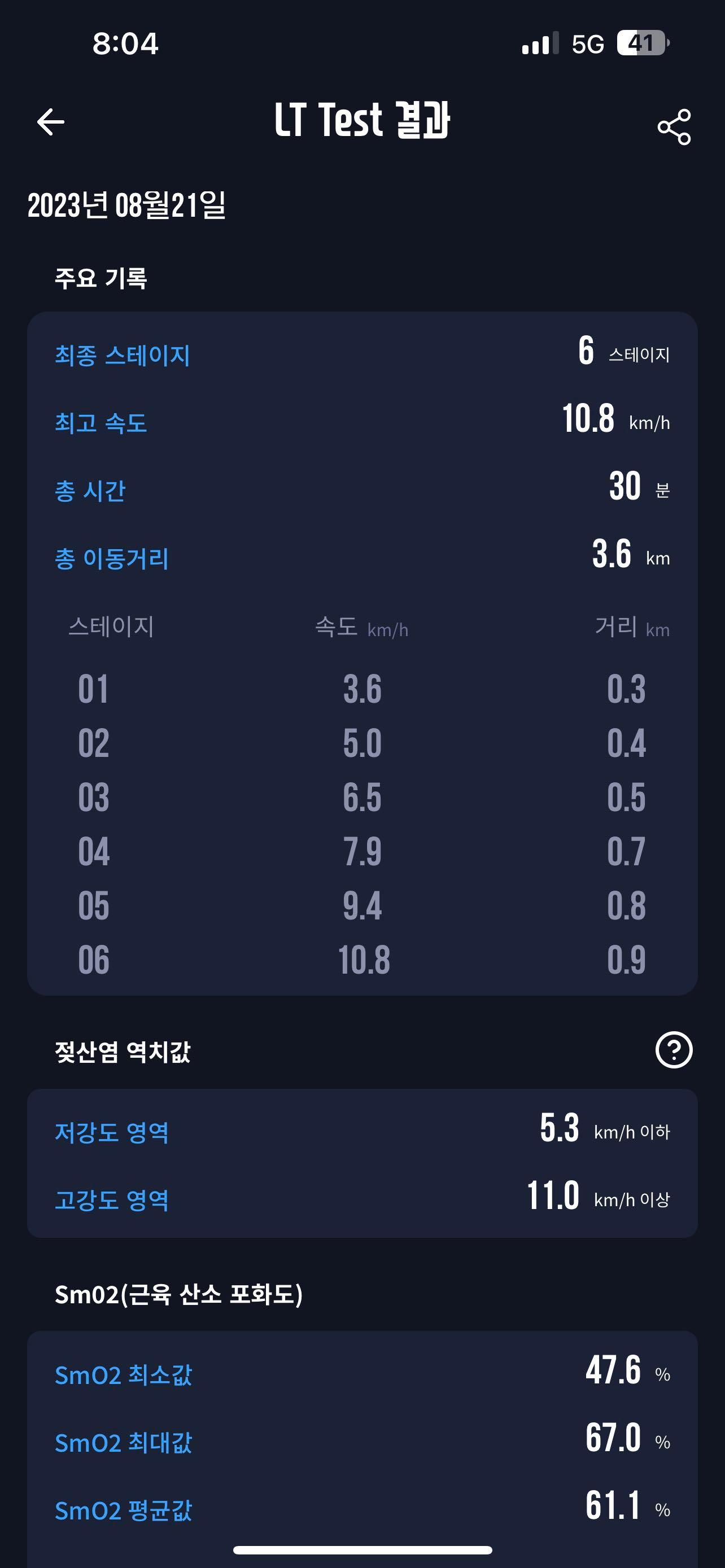The width and height of the screenshot is (725, 1568).
Task: Open help for lactate threshold section
Action: (673, 1050)
